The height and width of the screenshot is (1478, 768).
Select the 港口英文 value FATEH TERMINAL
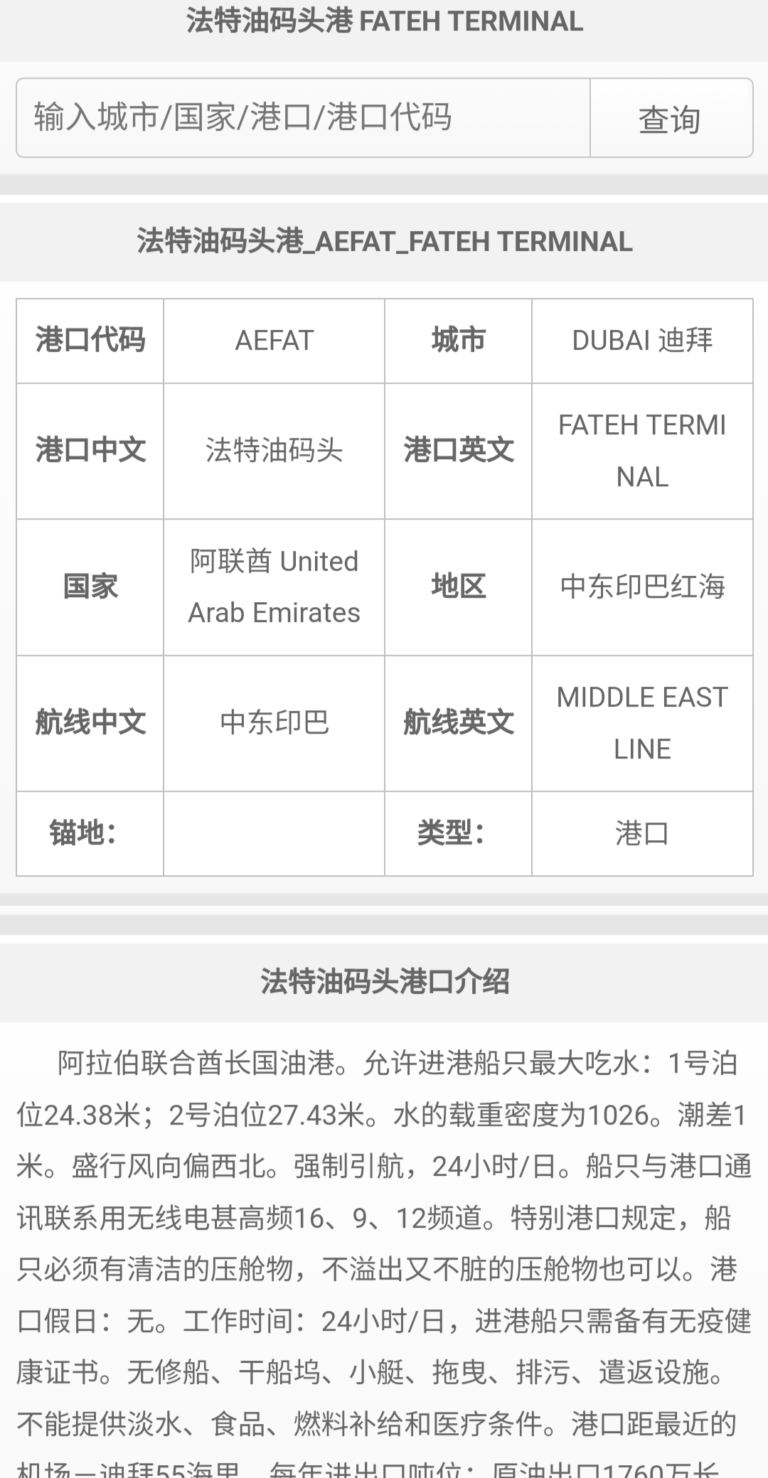coord(642,450)
